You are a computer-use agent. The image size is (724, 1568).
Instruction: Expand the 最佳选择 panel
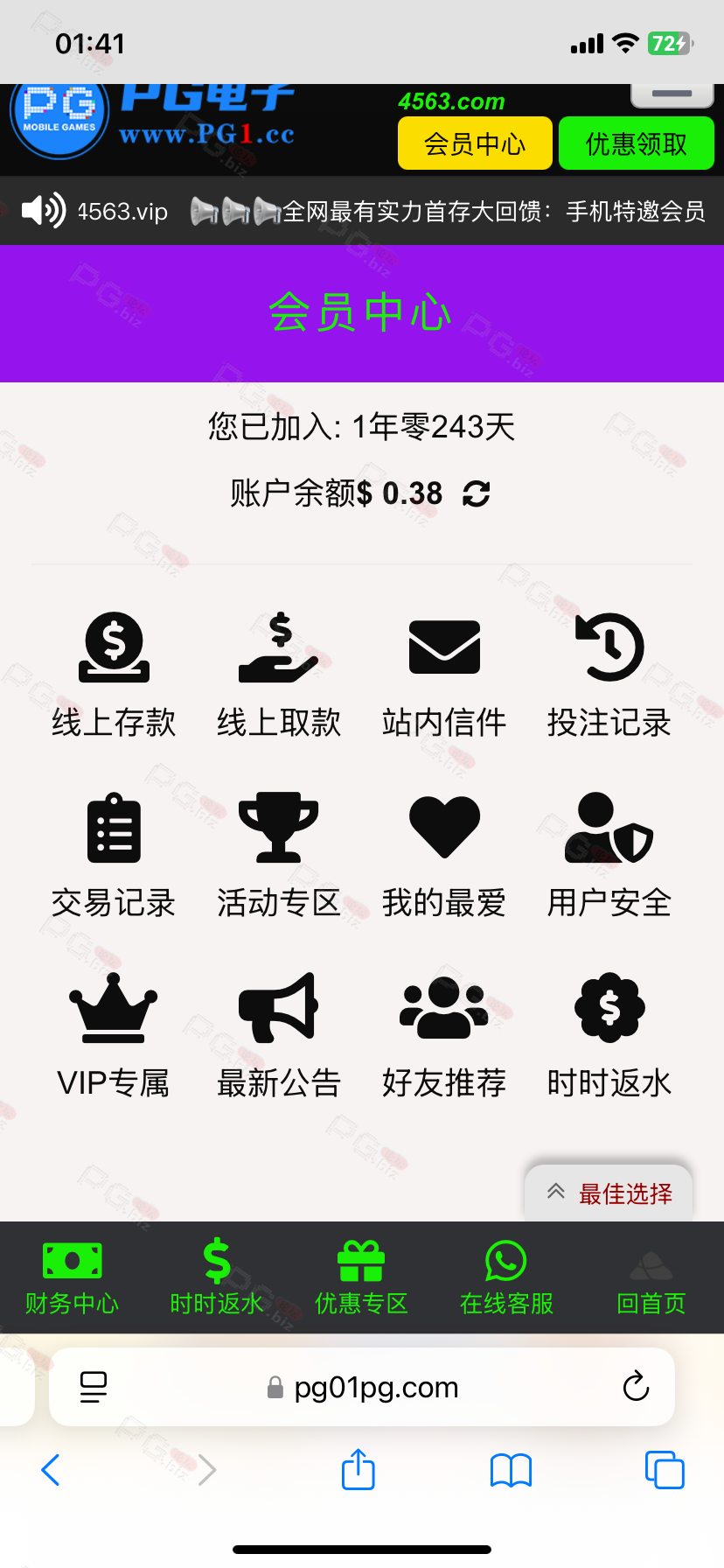[x=609, y=1193]
